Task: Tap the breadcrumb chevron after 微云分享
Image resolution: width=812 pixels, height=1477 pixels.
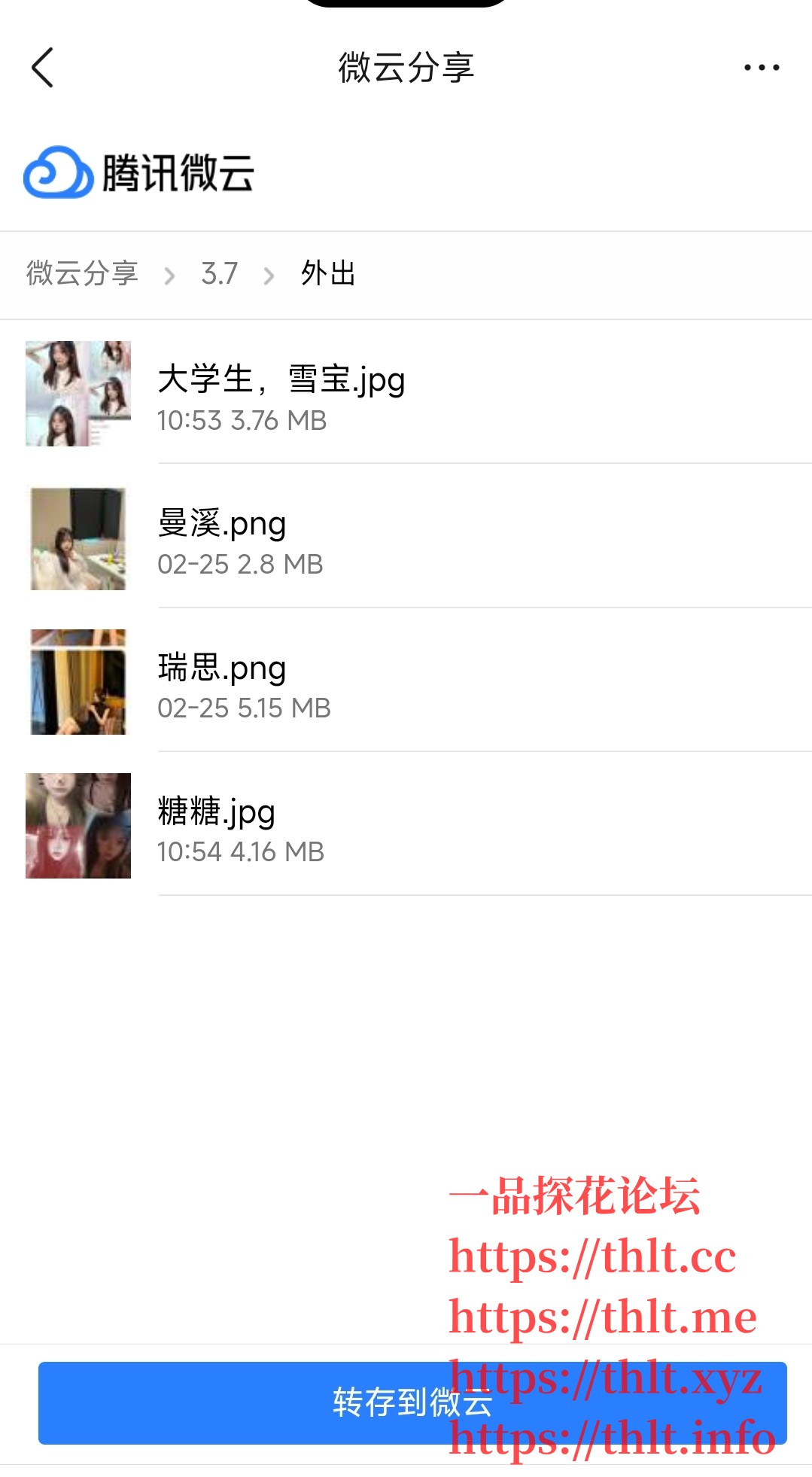Action: (172, 274)
